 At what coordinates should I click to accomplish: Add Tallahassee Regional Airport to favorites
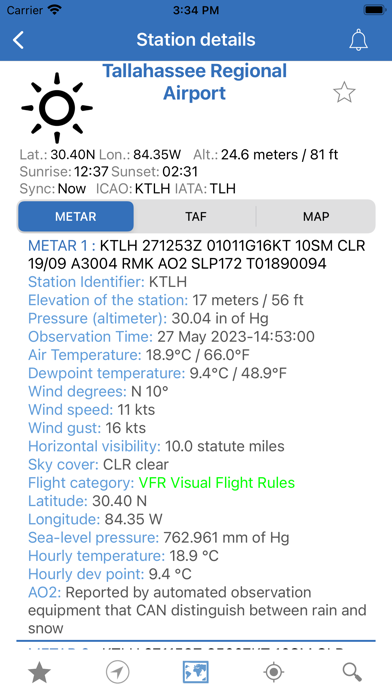[x=344, y=92]
